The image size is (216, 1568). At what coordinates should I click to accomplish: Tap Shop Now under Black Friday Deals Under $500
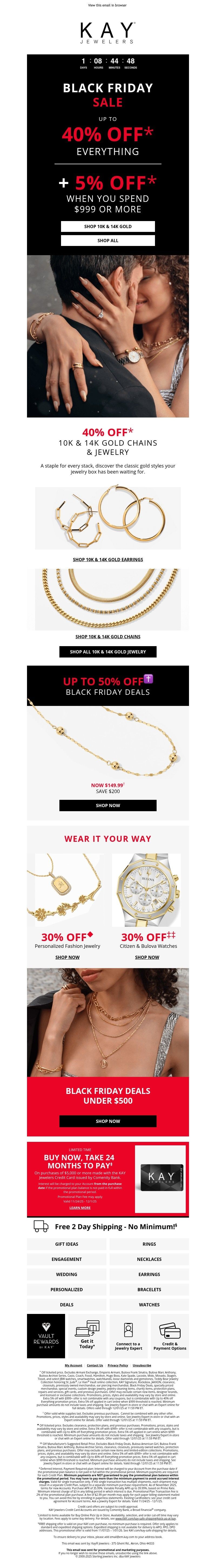pos(107,1121)
